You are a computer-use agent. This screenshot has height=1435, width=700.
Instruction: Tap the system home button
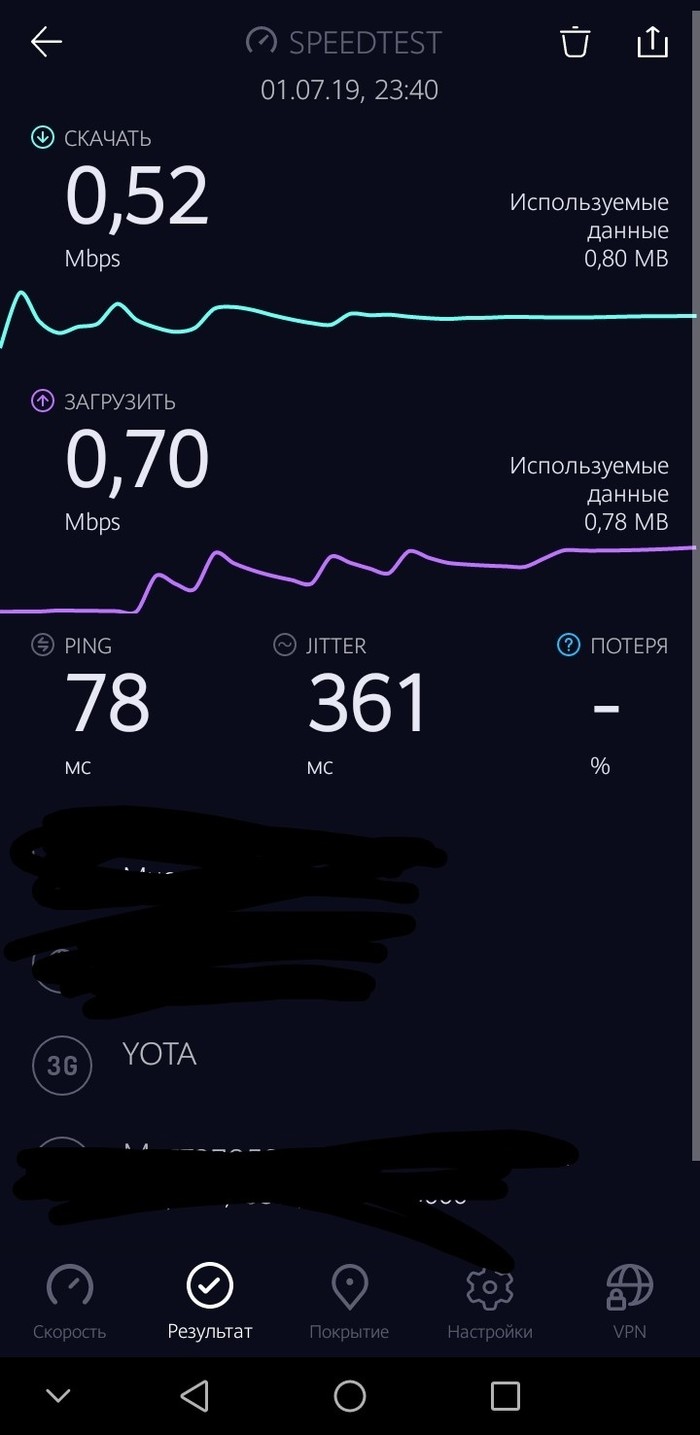point(350,1395)
